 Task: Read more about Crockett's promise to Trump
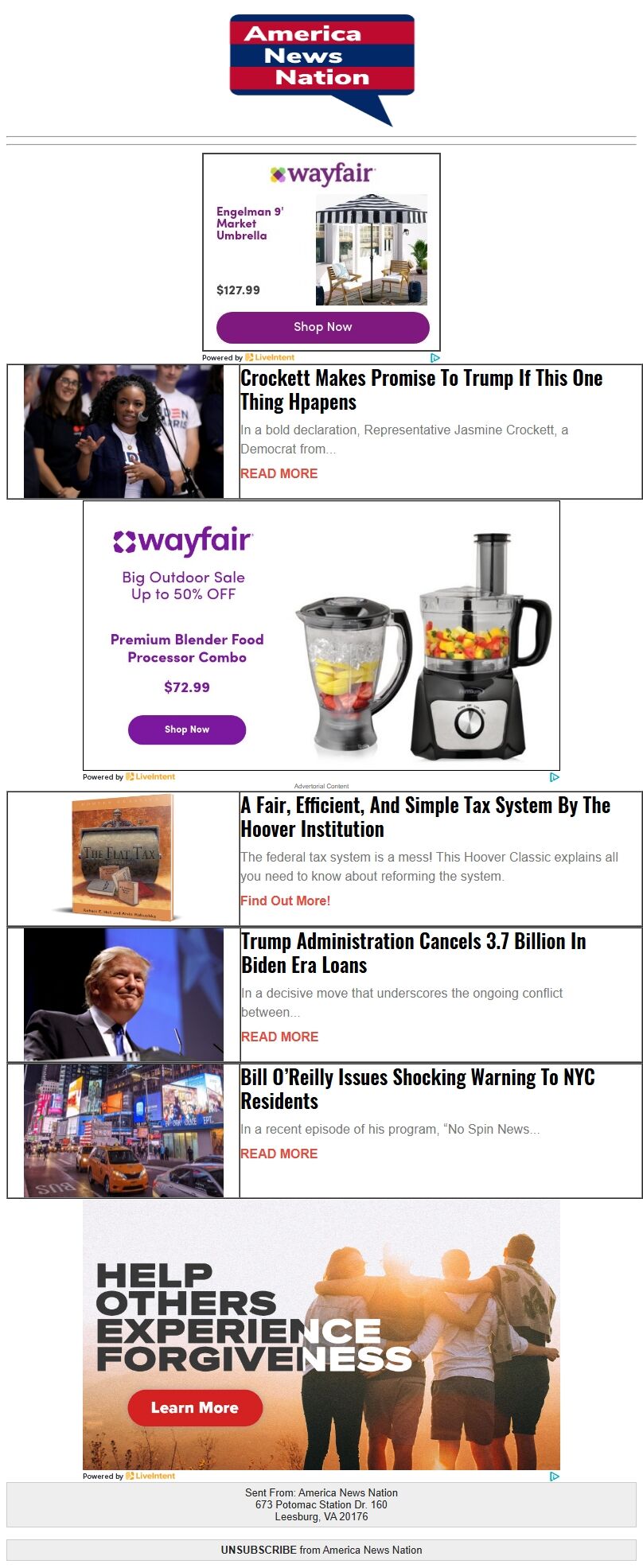point(279,473)
